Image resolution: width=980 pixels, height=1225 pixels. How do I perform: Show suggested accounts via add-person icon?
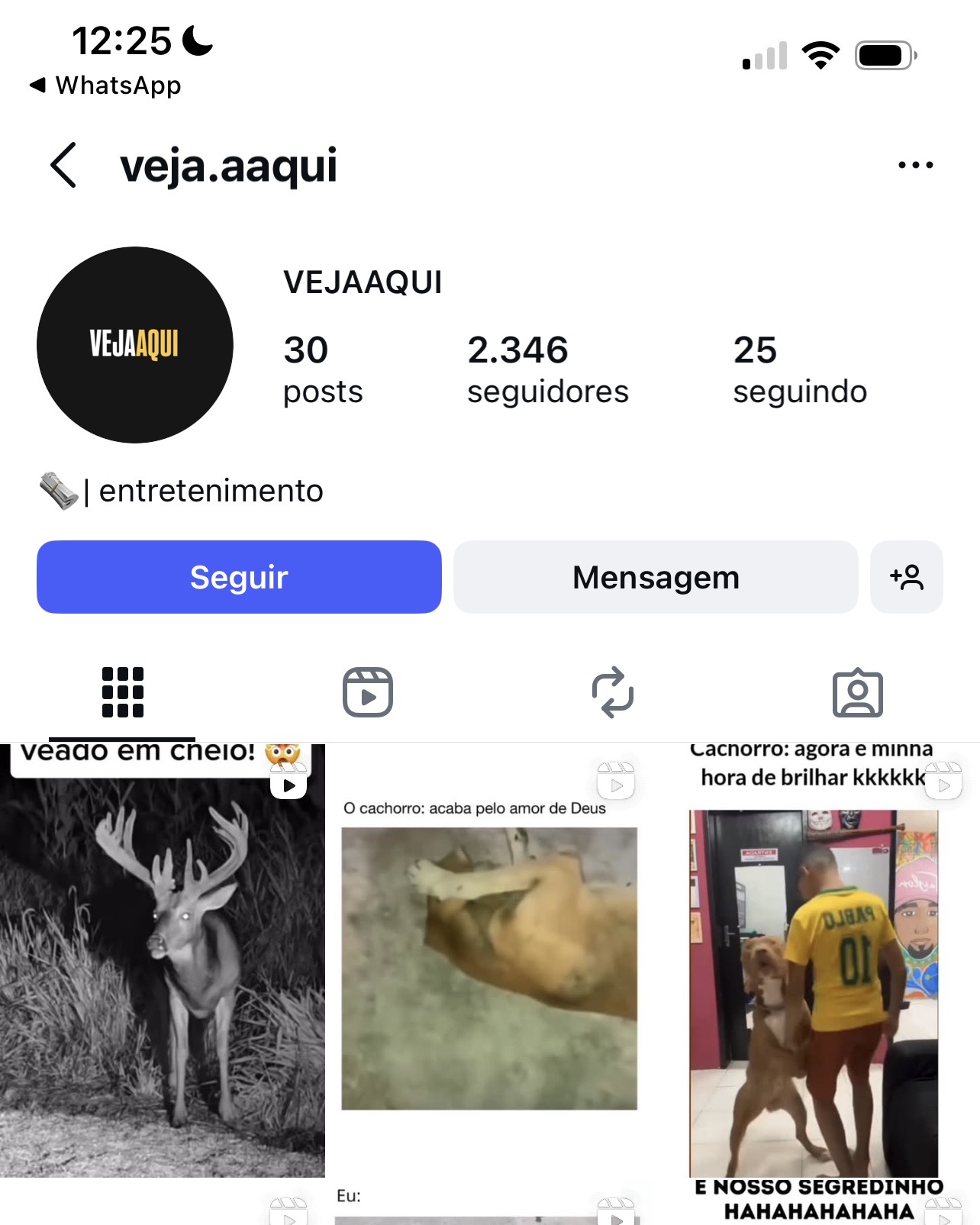point(906,577)
